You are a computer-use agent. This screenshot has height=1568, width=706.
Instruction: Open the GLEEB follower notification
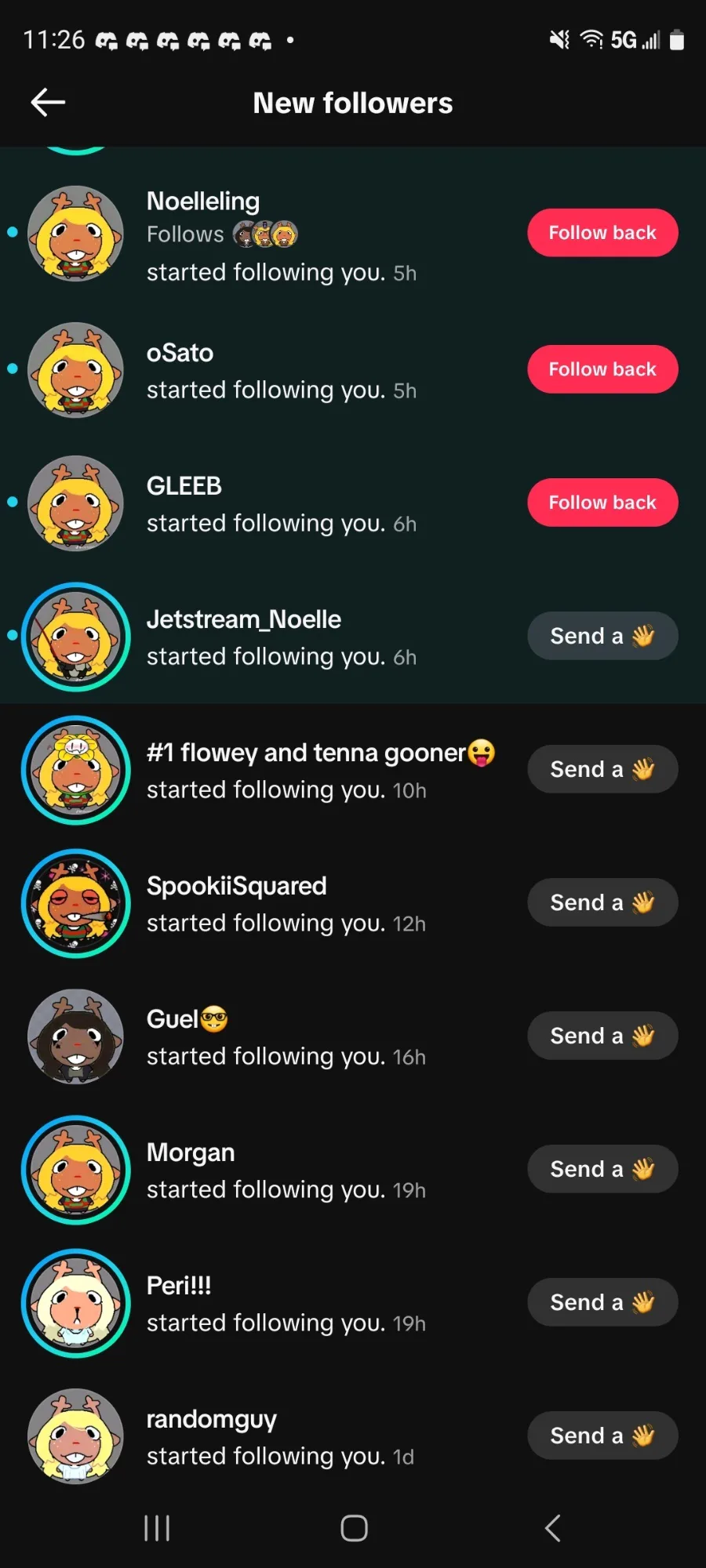[353, 503]
